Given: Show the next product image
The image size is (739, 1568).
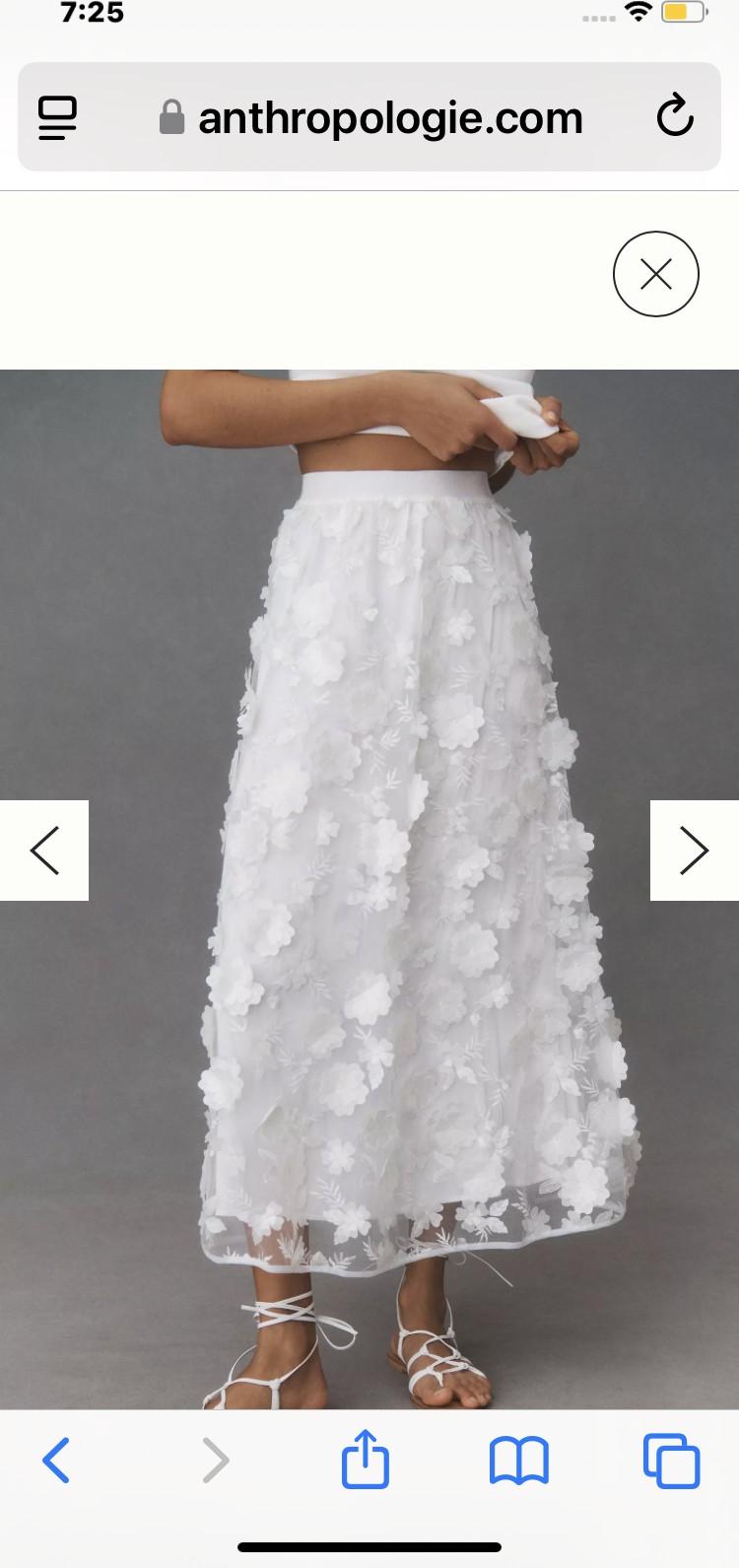Looking at the screenshot, I should pos(694,851).
